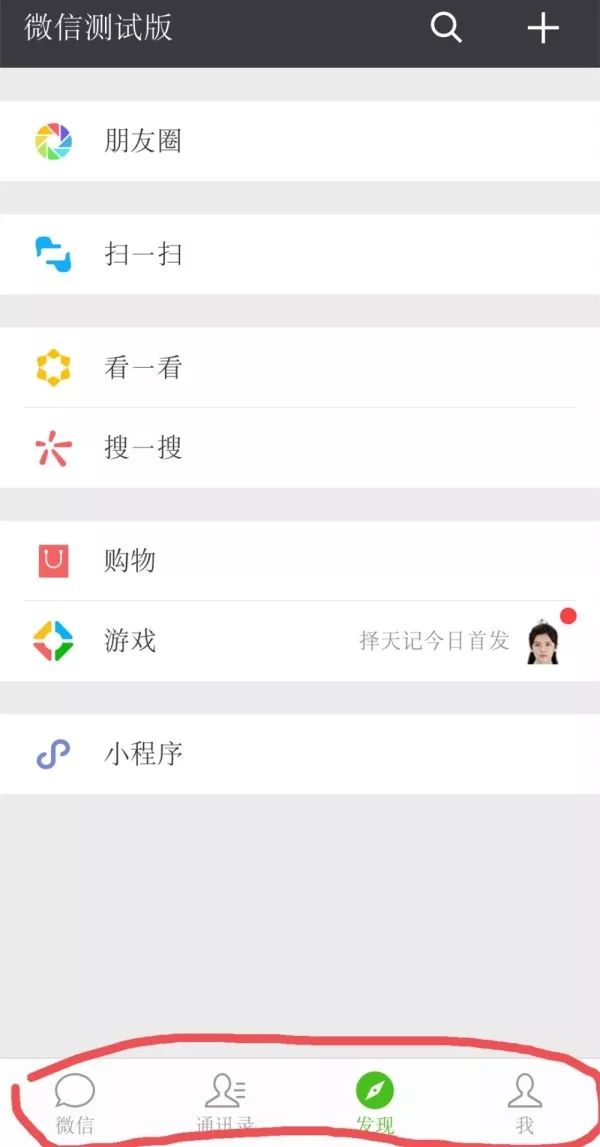Select the 发现 discover tab
The width and height of the screenshot is (600, 1147).
[x=375, y=1102]
